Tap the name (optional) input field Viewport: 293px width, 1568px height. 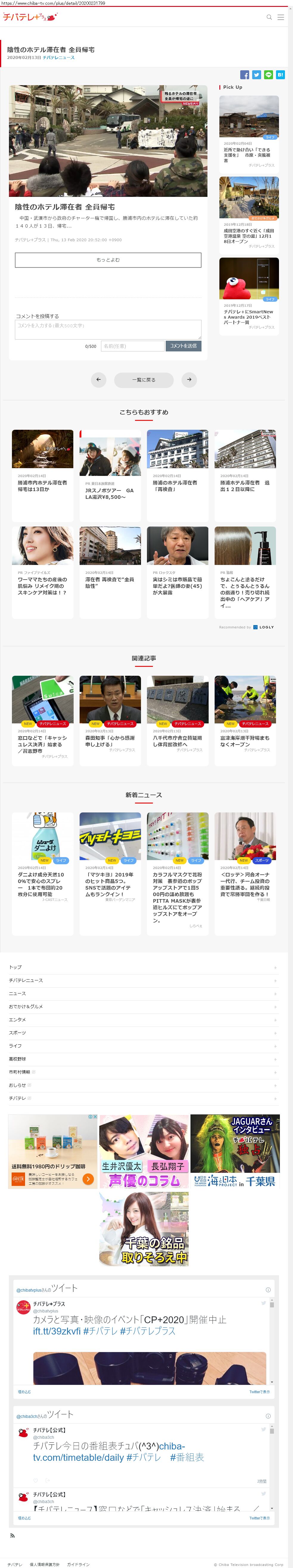[x=132, y=346]
